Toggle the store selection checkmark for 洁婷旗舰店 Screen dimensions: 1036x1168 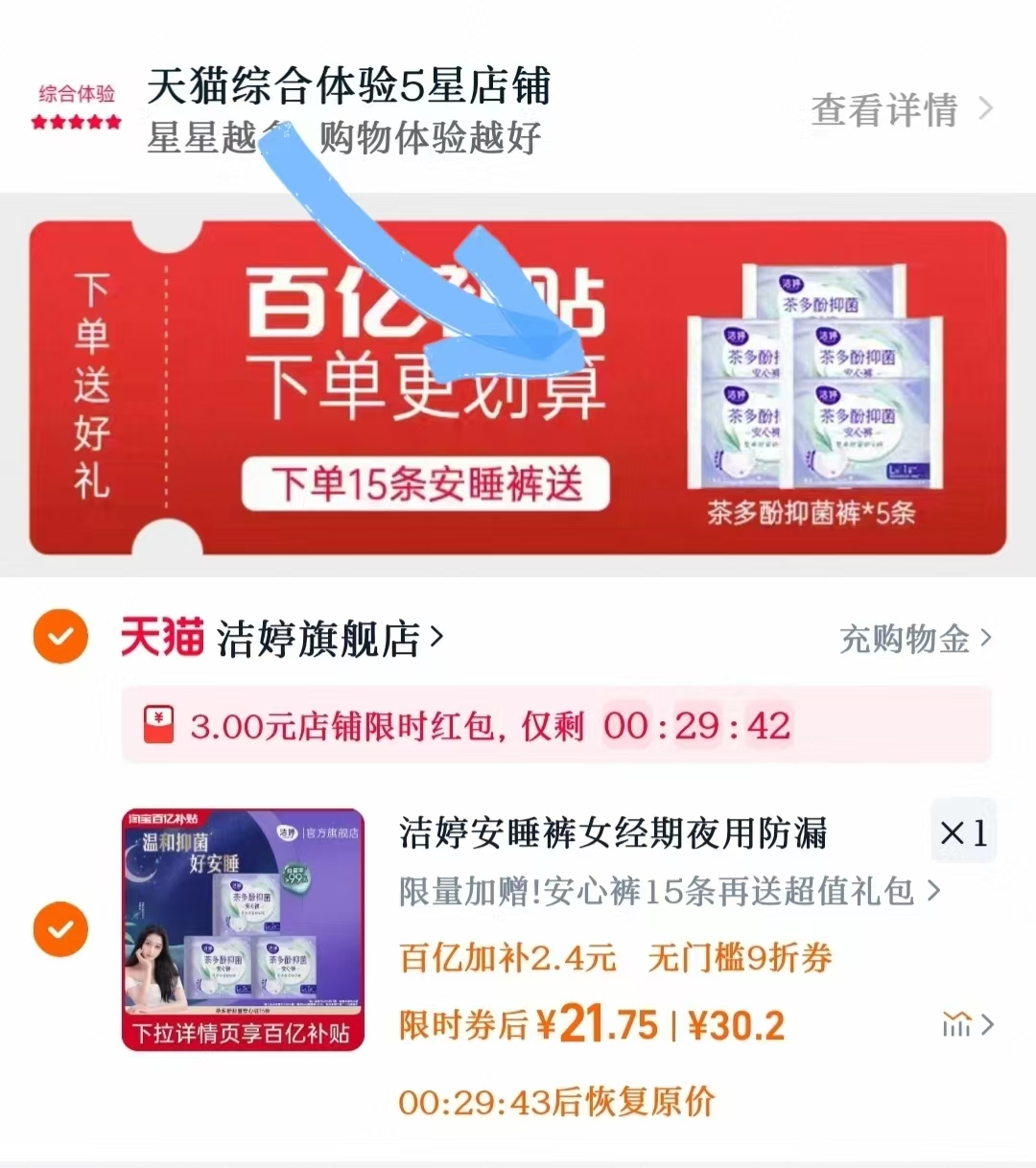tap(60, 636)
